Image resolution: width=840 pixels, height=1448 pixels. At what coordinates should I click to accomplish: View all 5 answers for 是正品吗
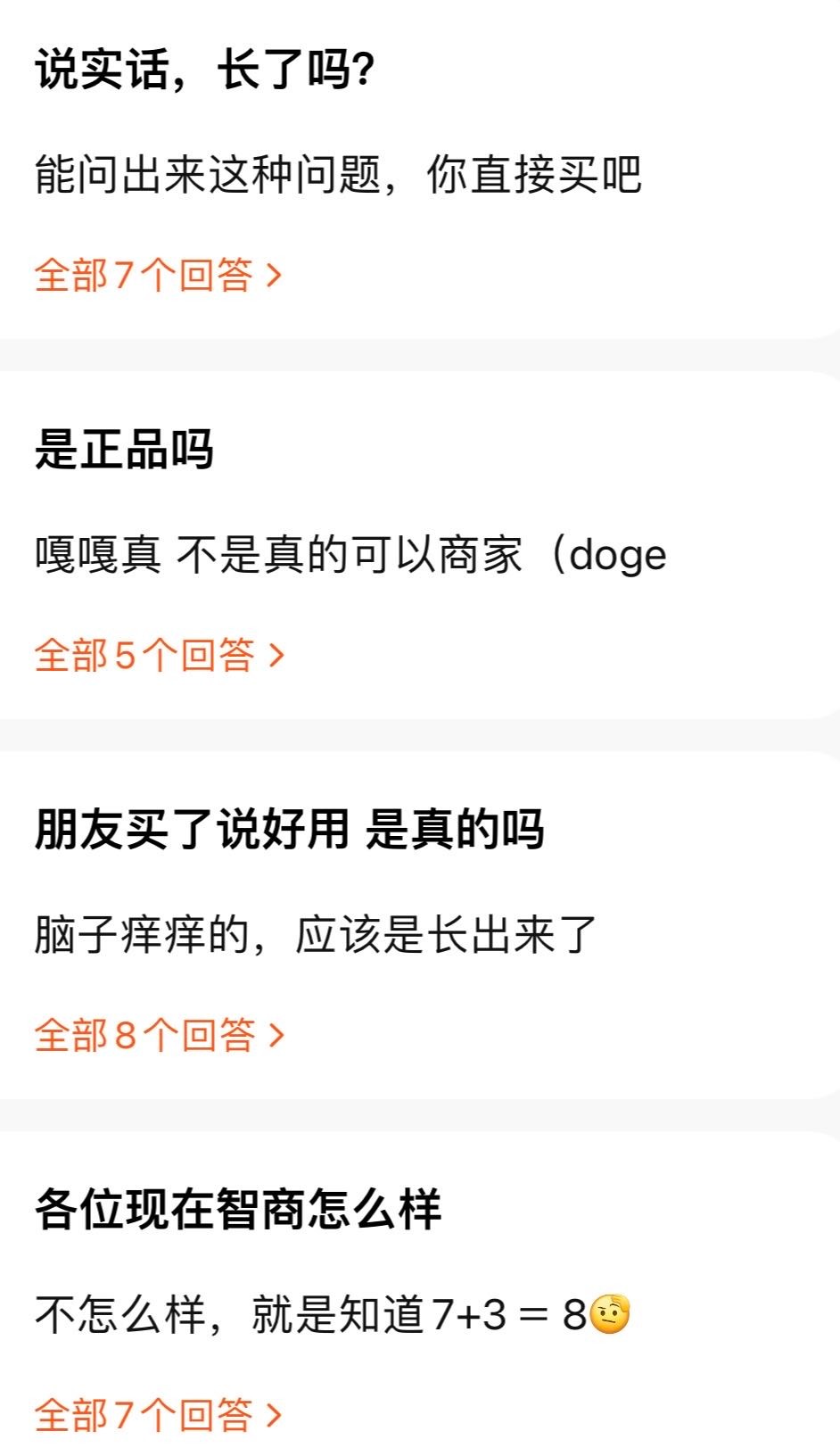coord(159,656)
